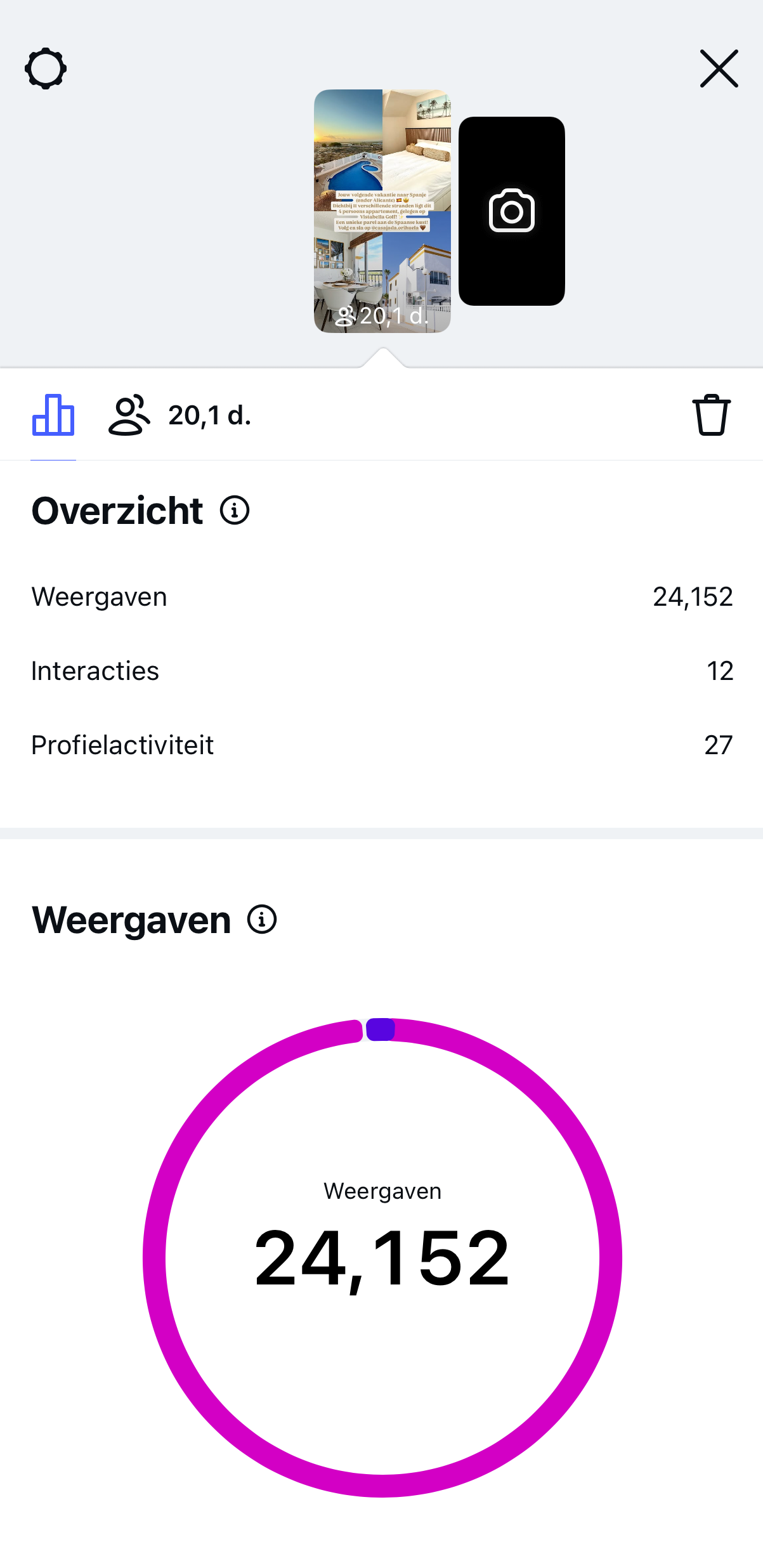Screen dimensions: 763x1568
Task: Open the story thumbnail with apartment photos
Action: (x=382, y=211)
